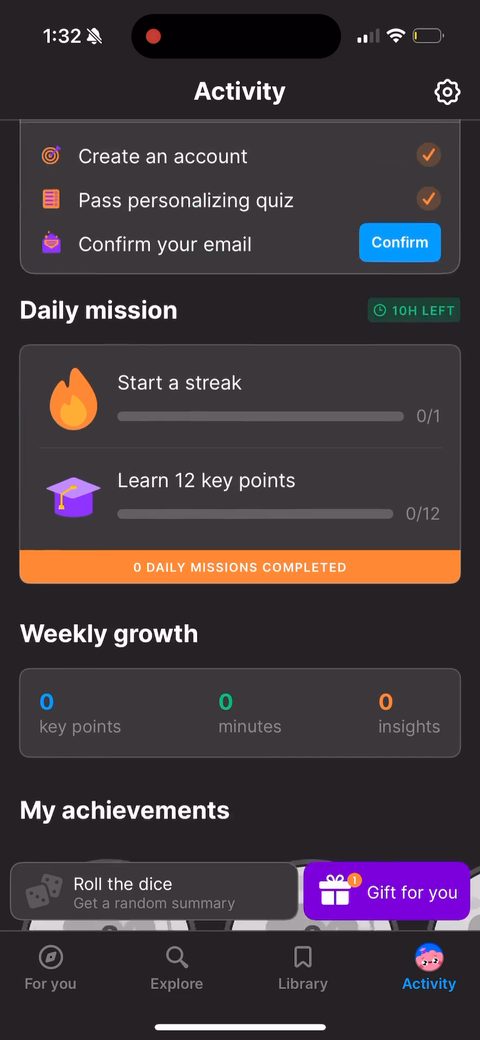Open the Weekly growth stats card

click(240, 713)
